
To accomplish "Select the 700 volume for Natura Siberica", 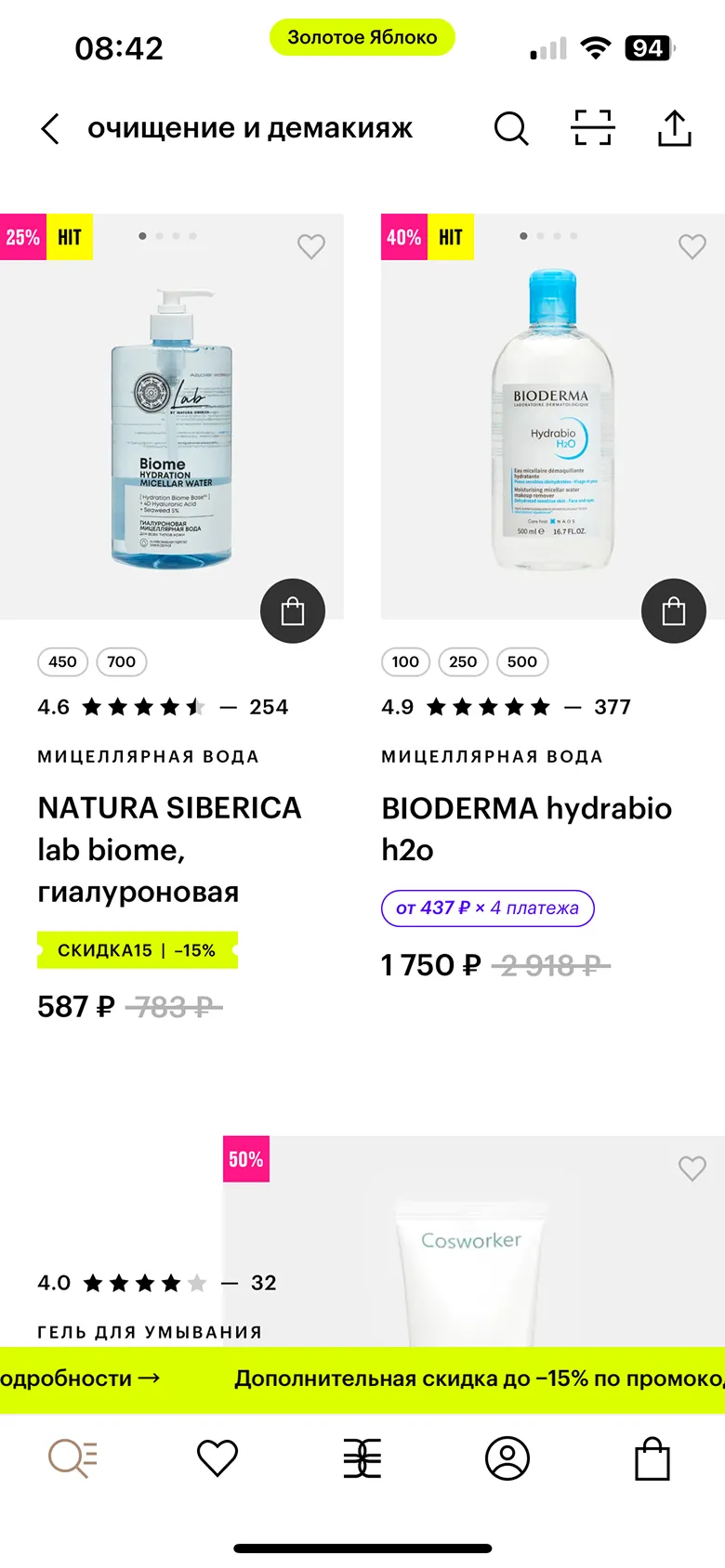I will coord(122,661).
